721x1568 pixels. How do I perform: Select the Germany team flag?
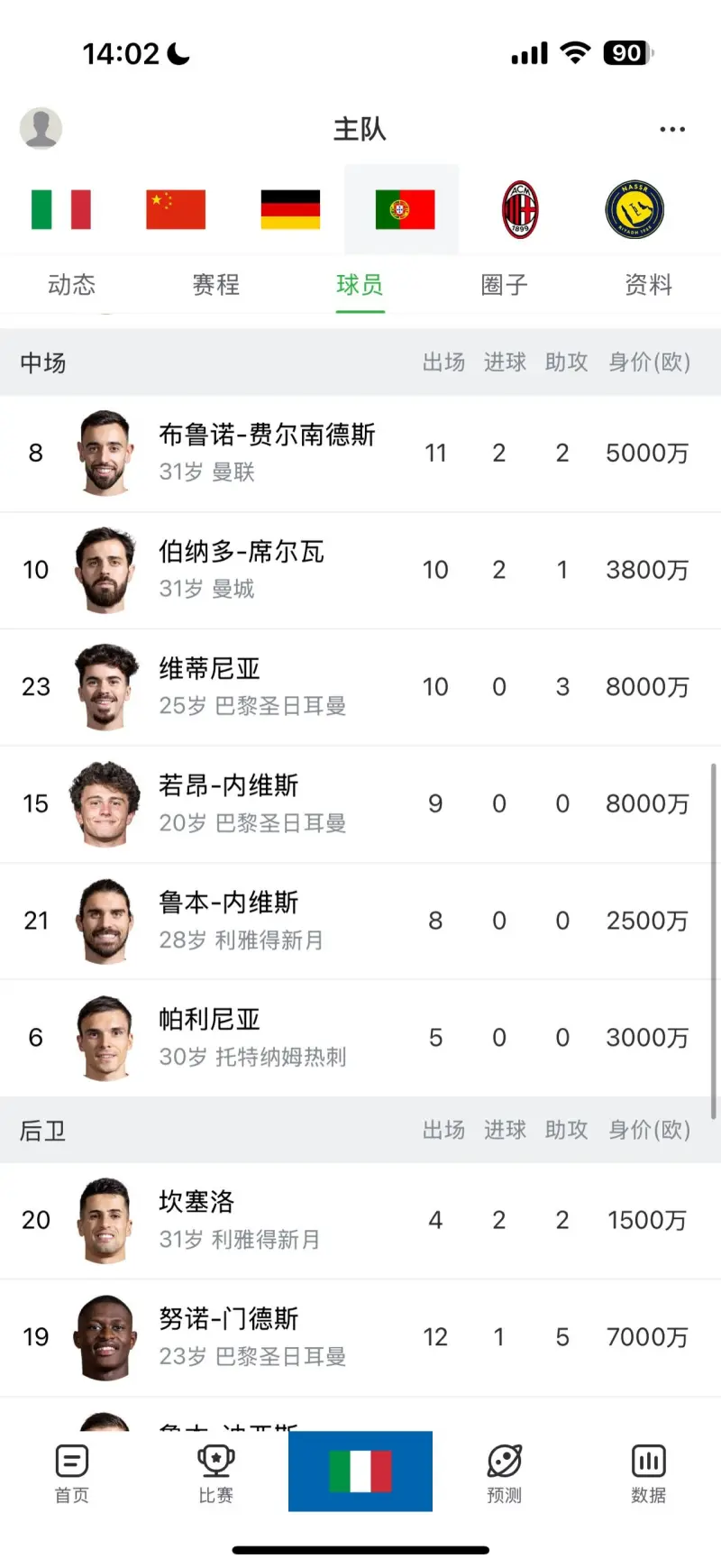pos(290,209)
